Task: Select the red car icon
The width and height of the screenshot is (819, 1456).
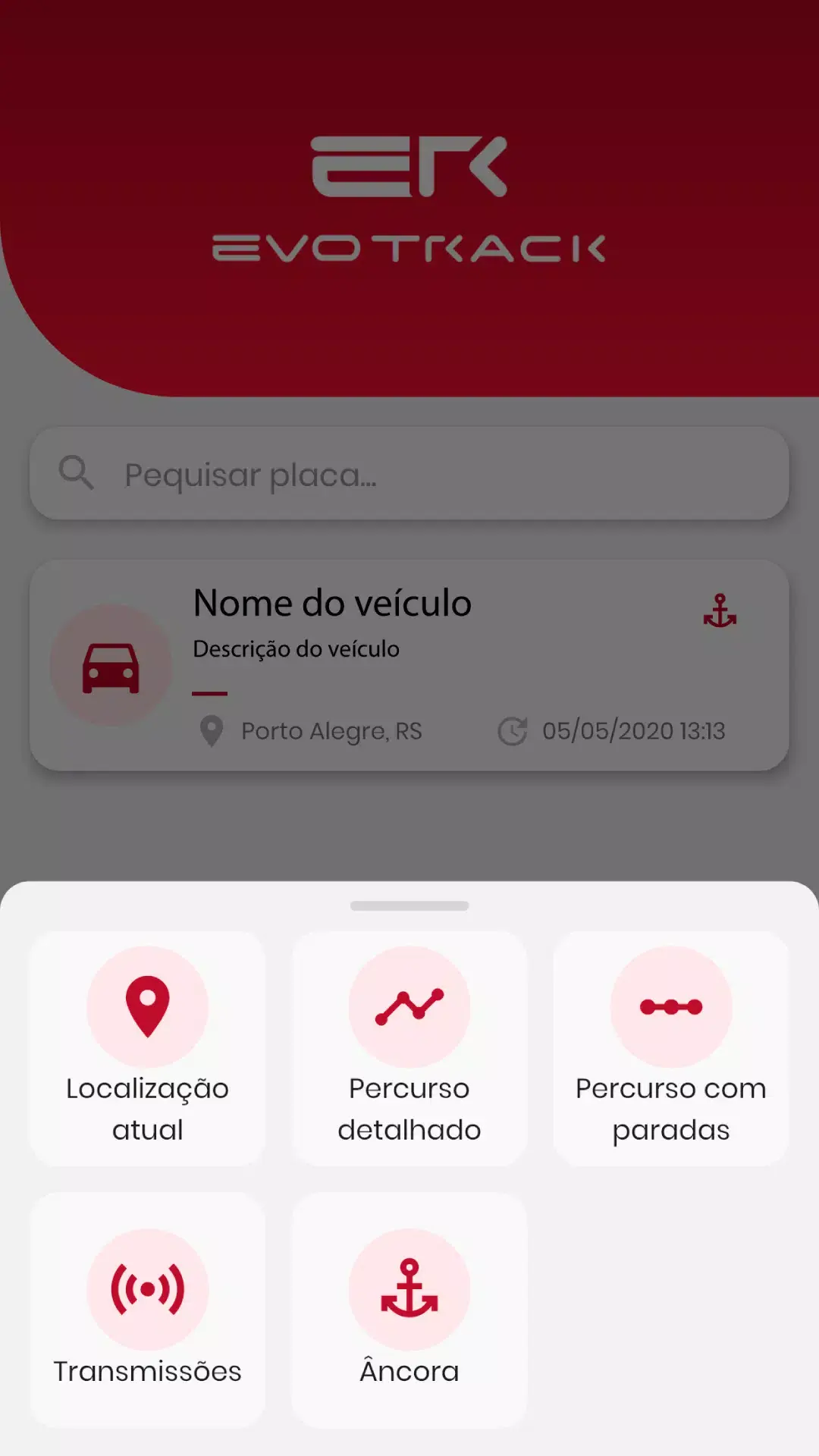Action: [111, 664]
